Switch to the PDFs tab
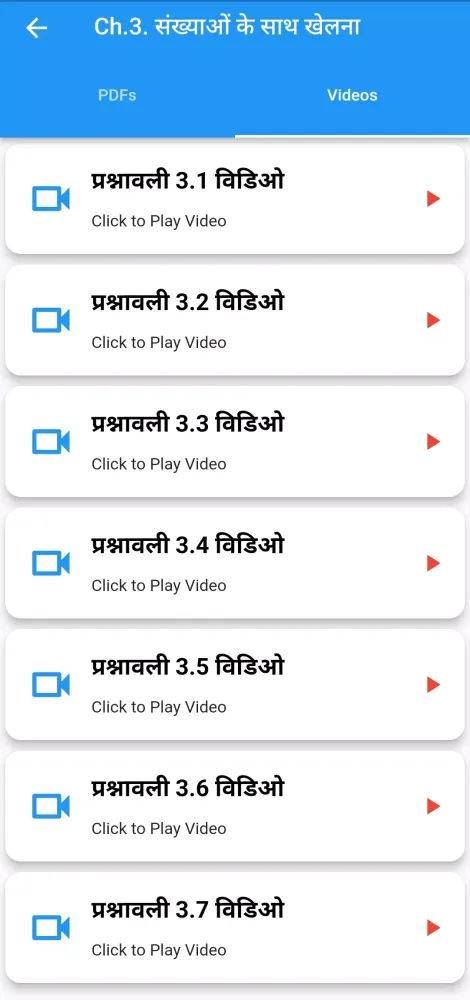Screen dimensions: 470x1000 point(117,95)
